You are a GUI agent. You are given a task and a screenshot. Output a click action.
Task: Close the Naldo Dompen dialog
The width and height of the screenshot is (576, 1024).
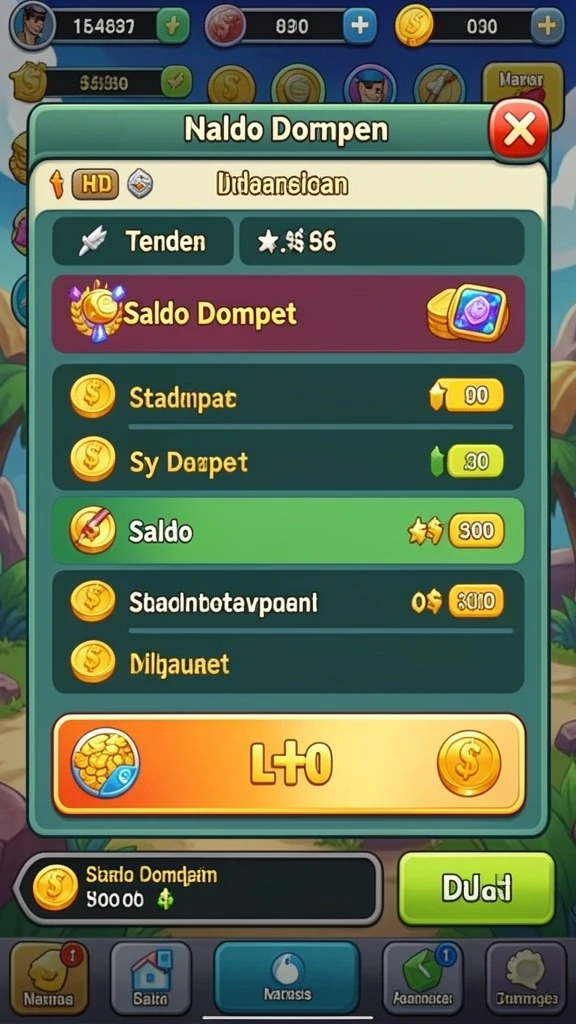tap(519, 132)
